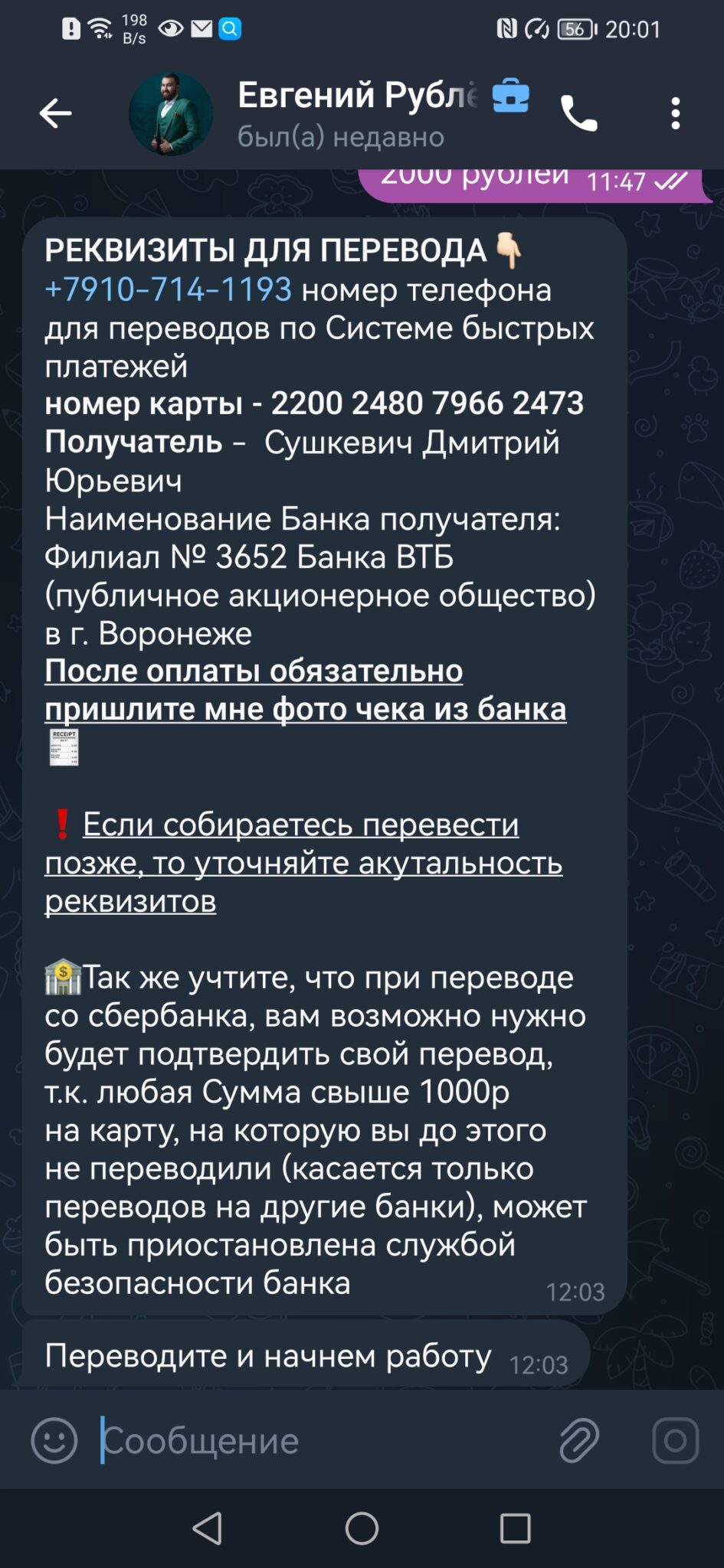The image size is (724, 1568).
Task: Call Евгений with the phone icon
Action: 578,113
